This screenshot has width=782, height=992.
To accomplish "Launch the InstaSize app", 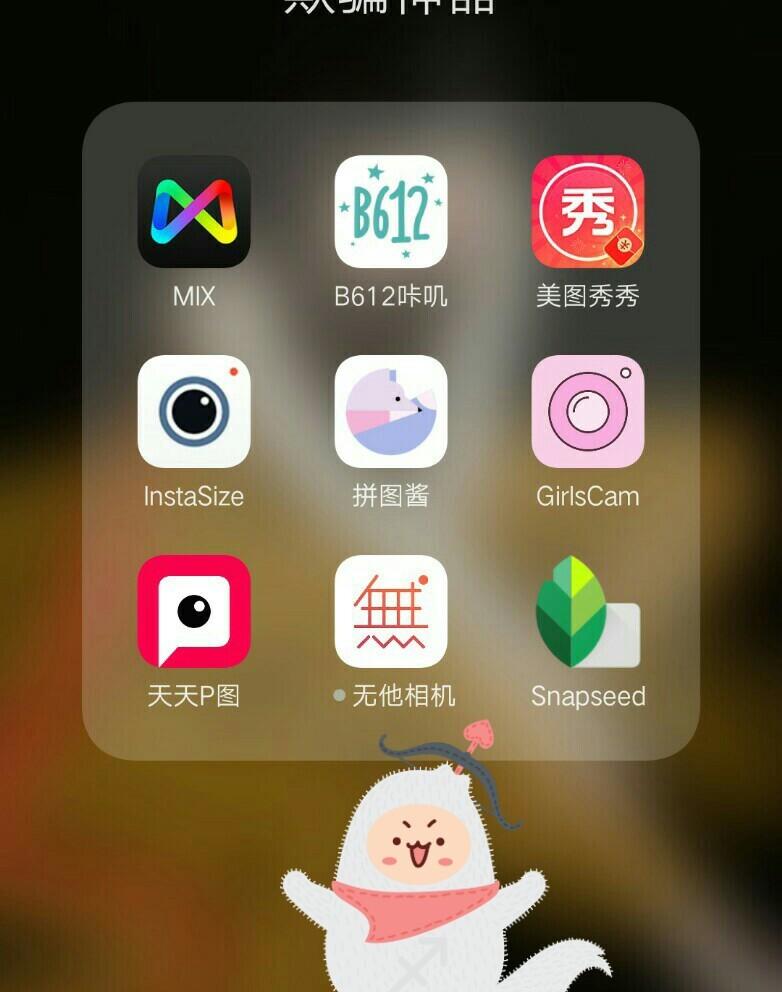I will (x=193, y=411).
